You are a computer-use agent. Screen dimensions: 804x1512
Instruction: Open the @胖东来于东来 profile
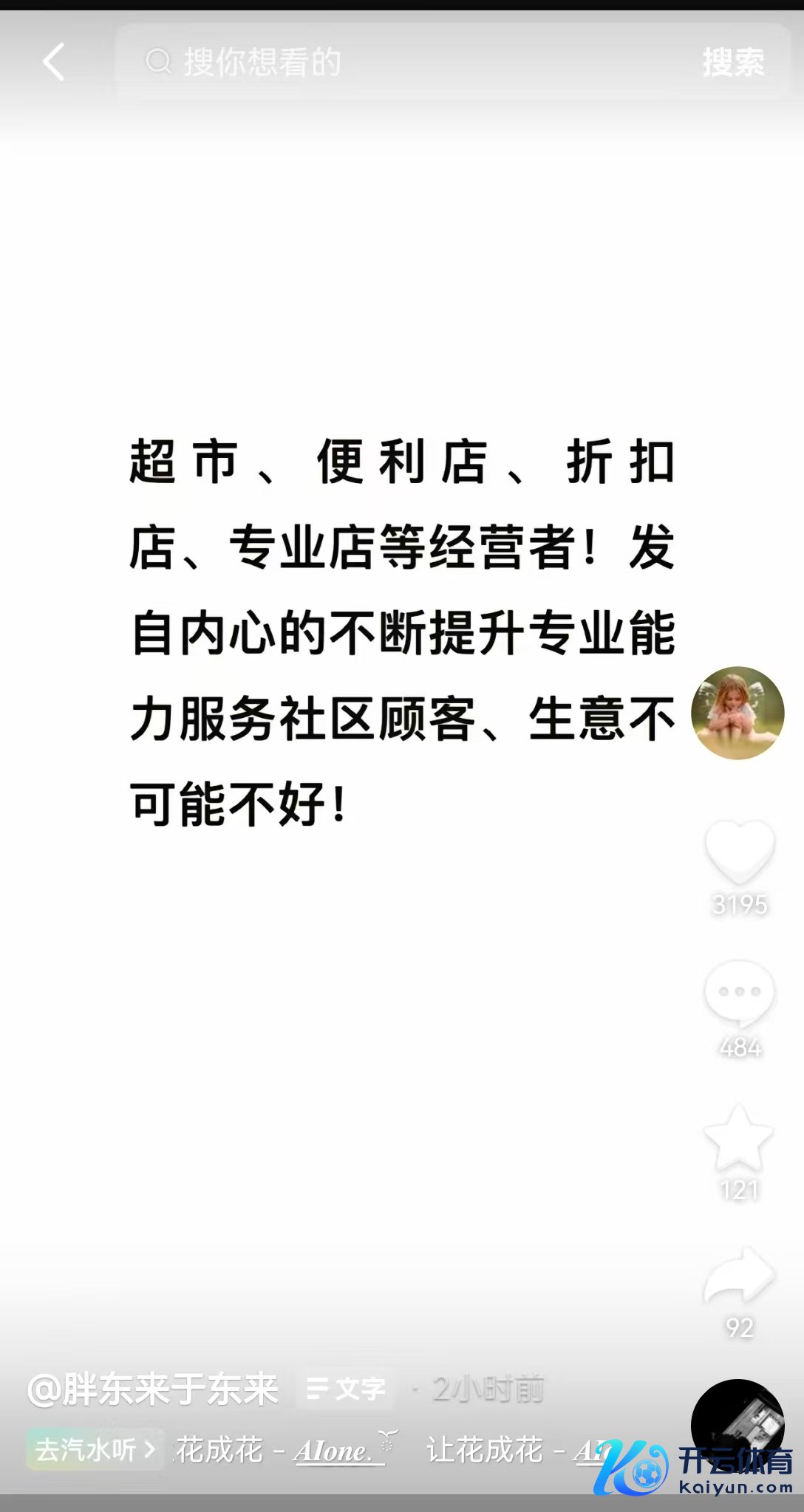[x=153, y=1389]
